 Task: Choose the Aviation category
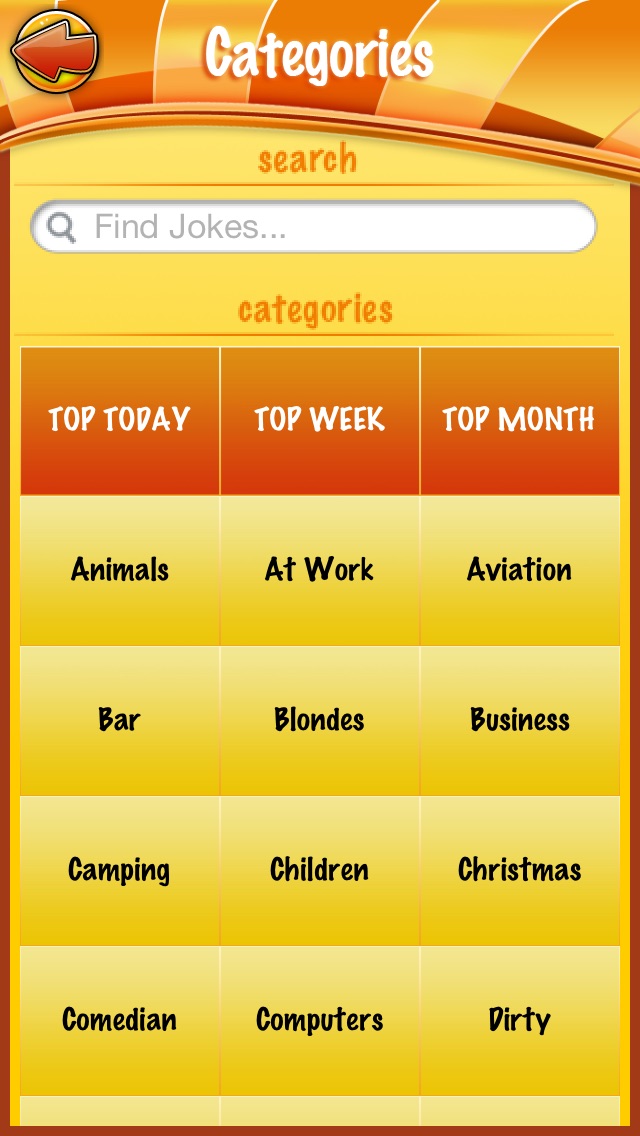[520, 571]
